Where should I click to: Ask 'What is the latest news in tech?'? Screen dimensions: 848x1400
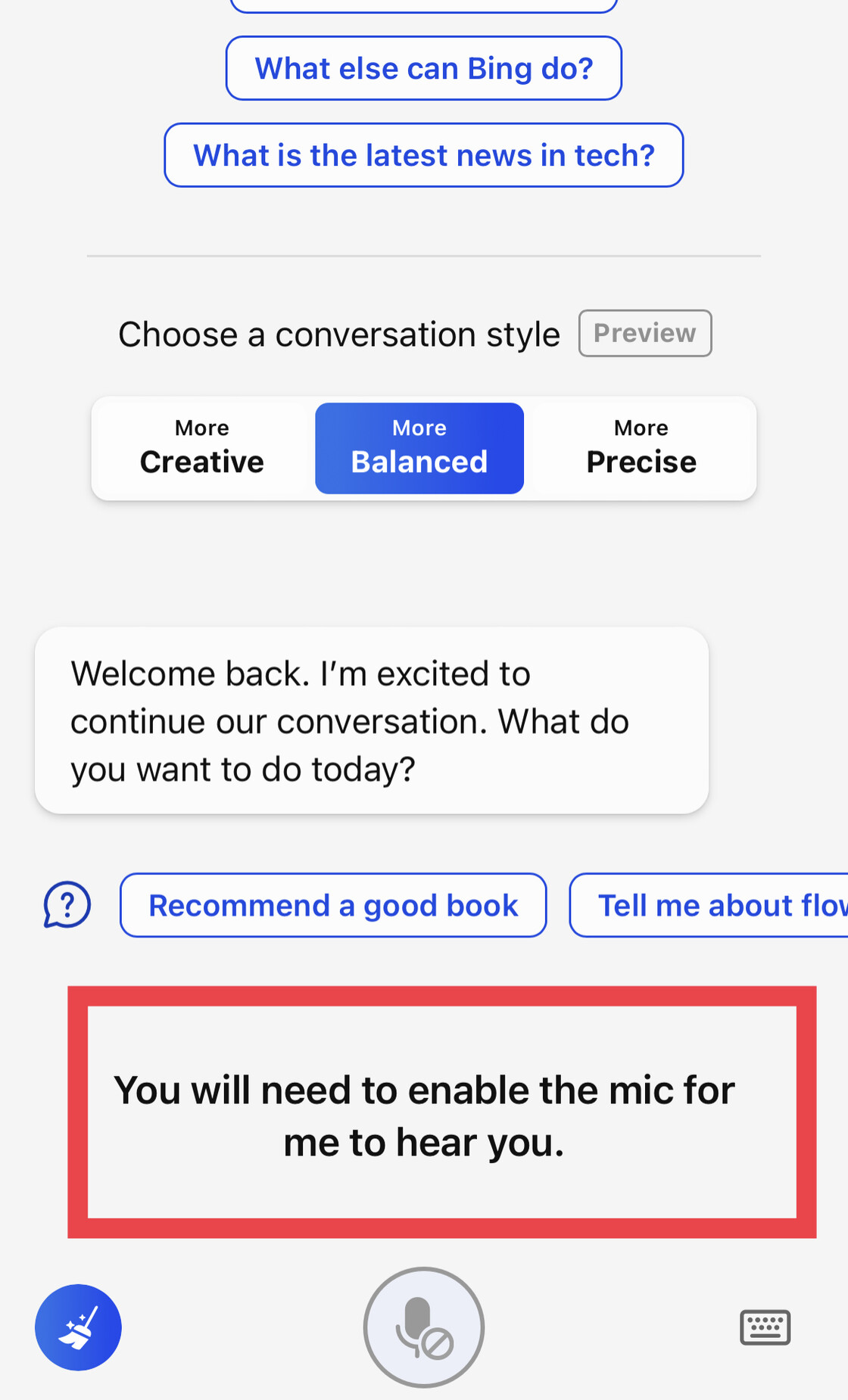[424, 155]
